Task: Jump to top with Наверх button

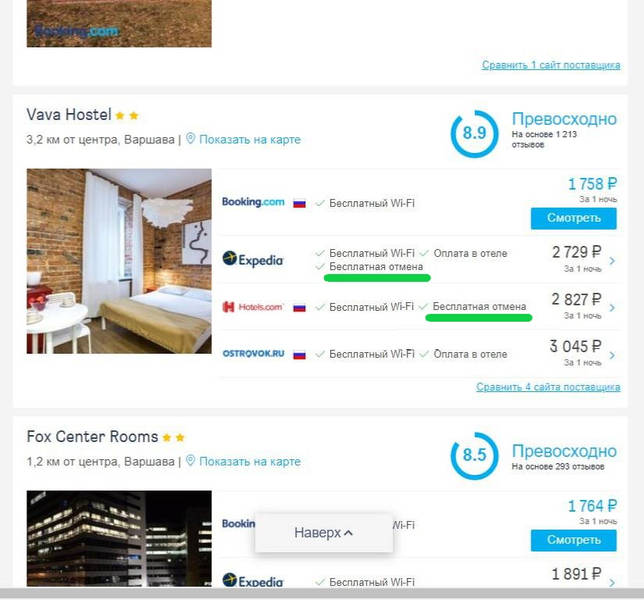Action: [x=323, y=533]
